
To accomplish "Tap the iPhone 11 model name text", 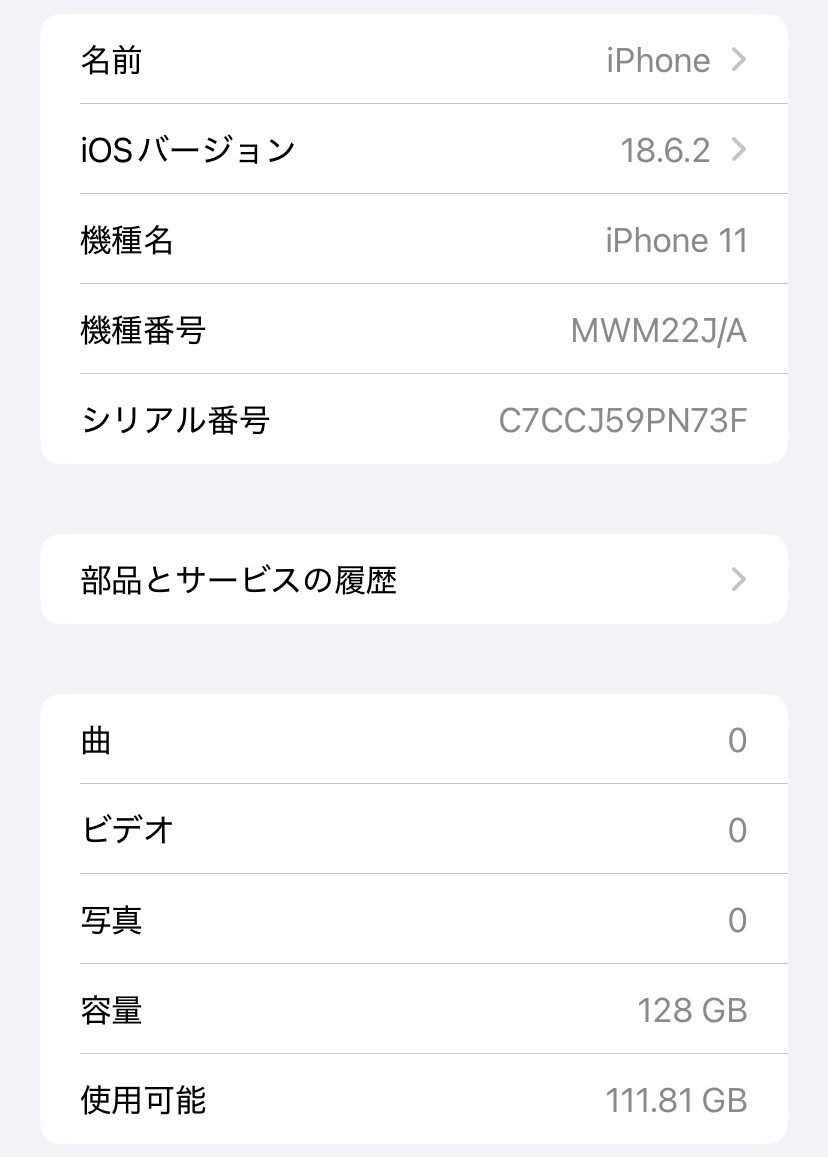I will (677, 240).
